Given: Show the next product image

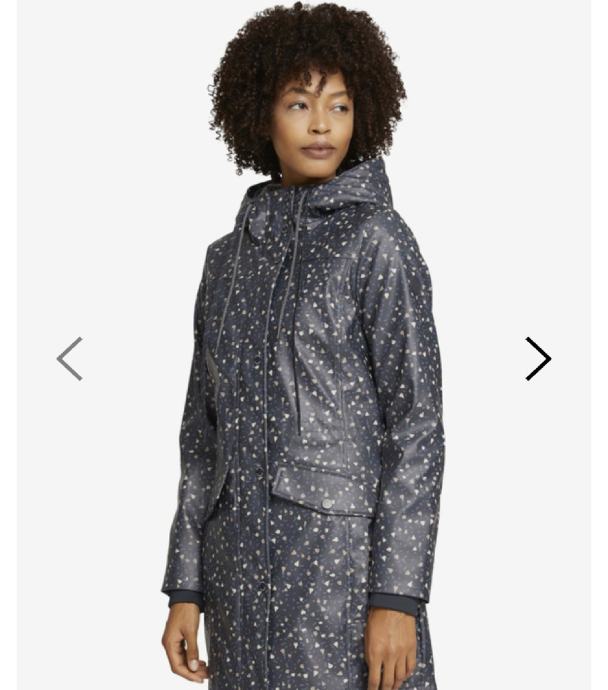Looking at the screenshot, I should coord(538,358).
